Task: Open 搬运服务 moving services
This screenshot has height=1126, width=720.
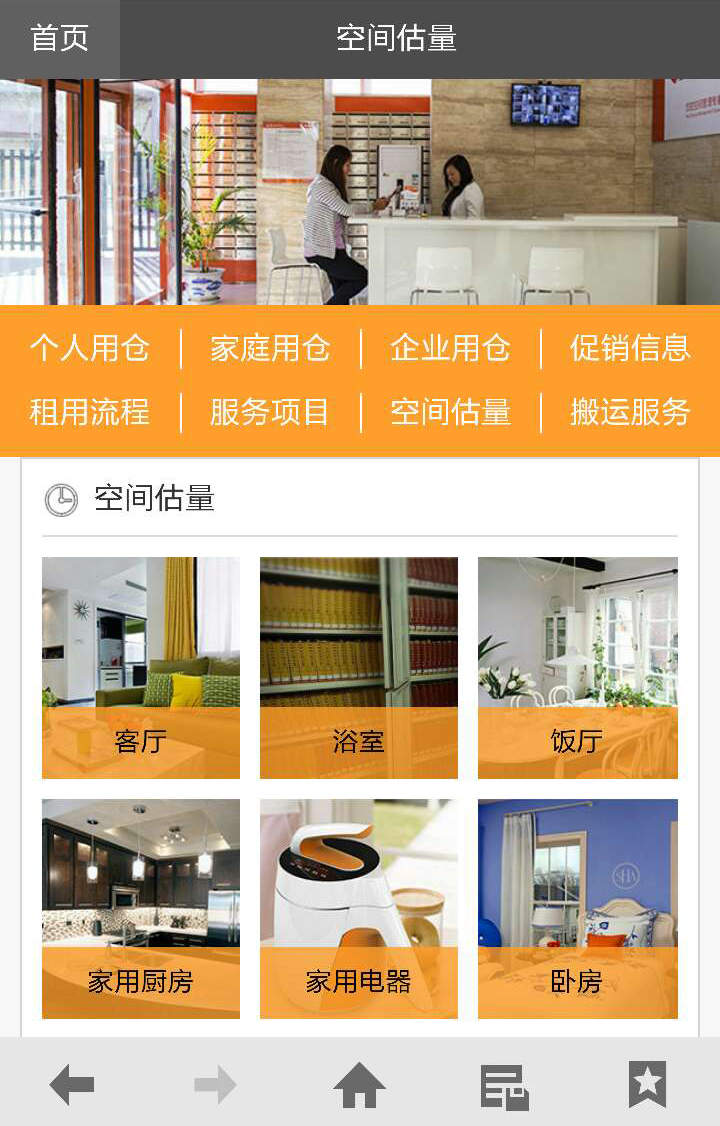Action: coord(630,412)
